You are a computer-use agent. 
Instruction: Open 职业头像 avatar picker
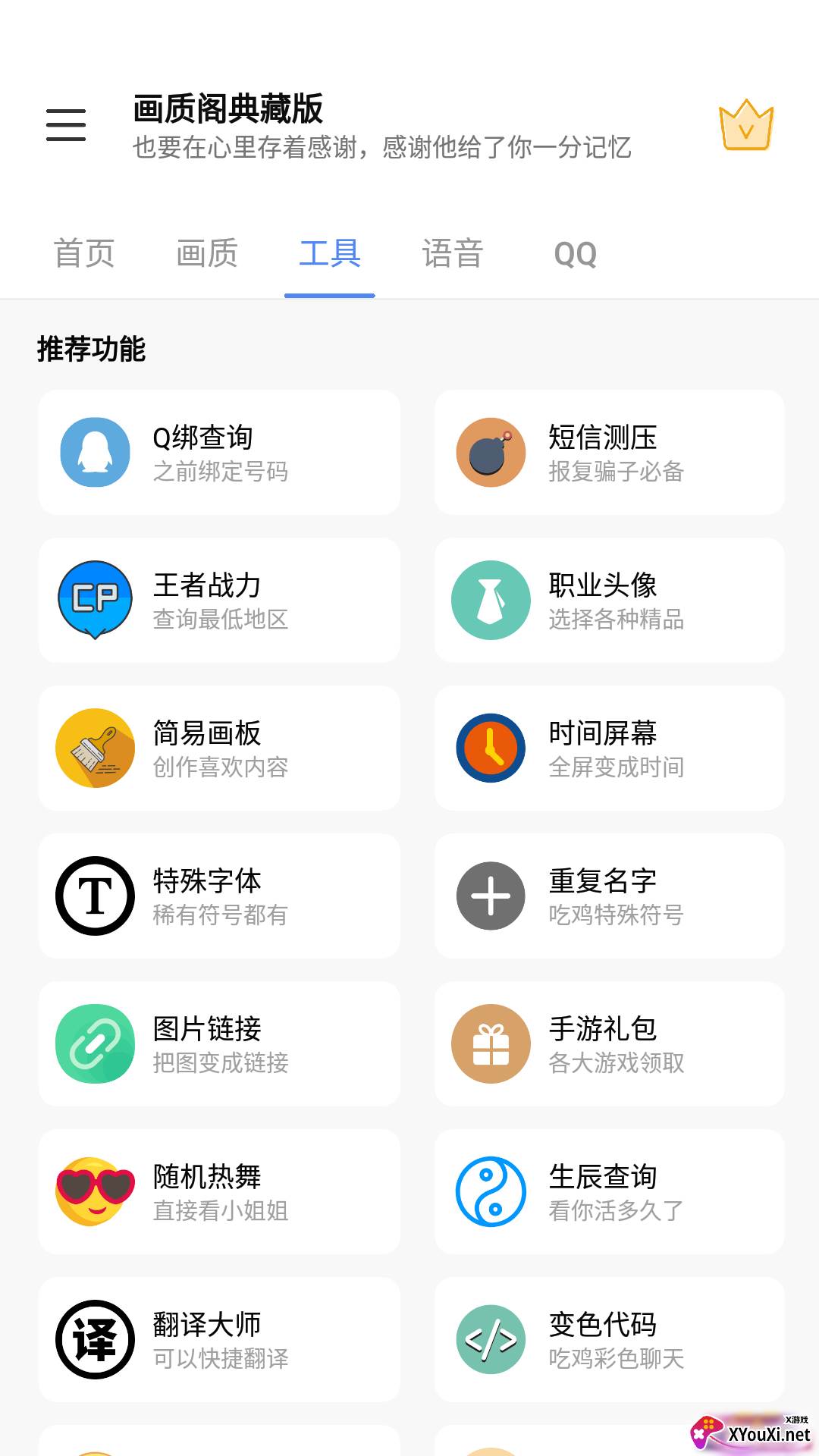(609, 601)
